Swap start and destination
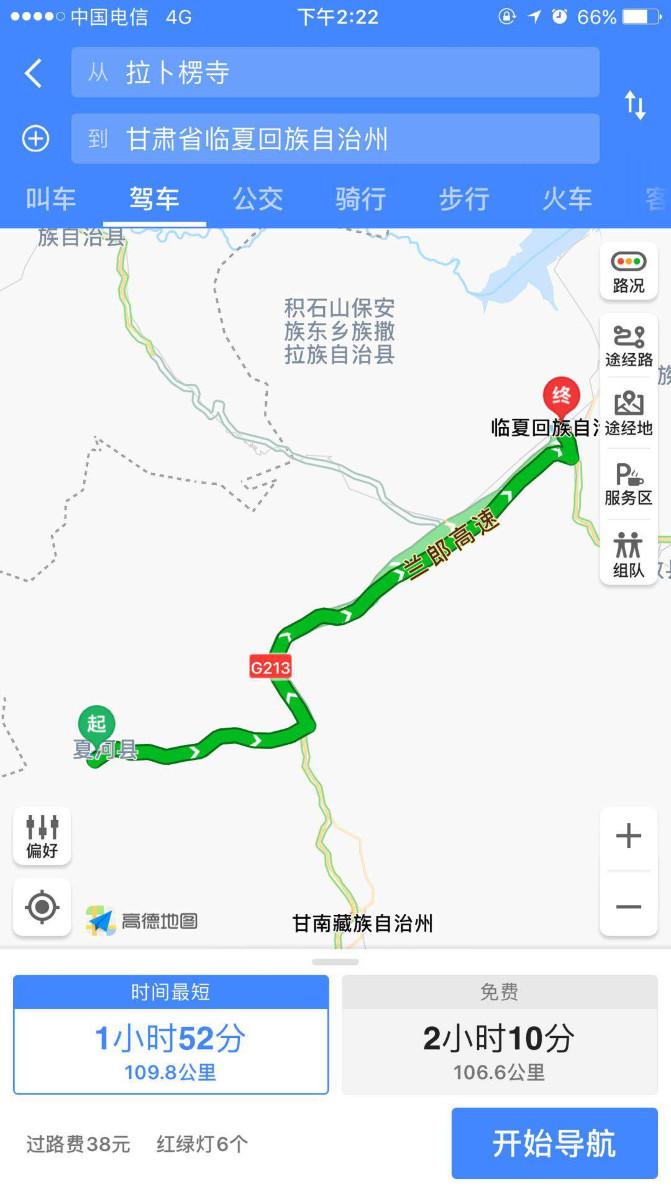The width and height of the screenshot is (671, 1192). (635, 105)
